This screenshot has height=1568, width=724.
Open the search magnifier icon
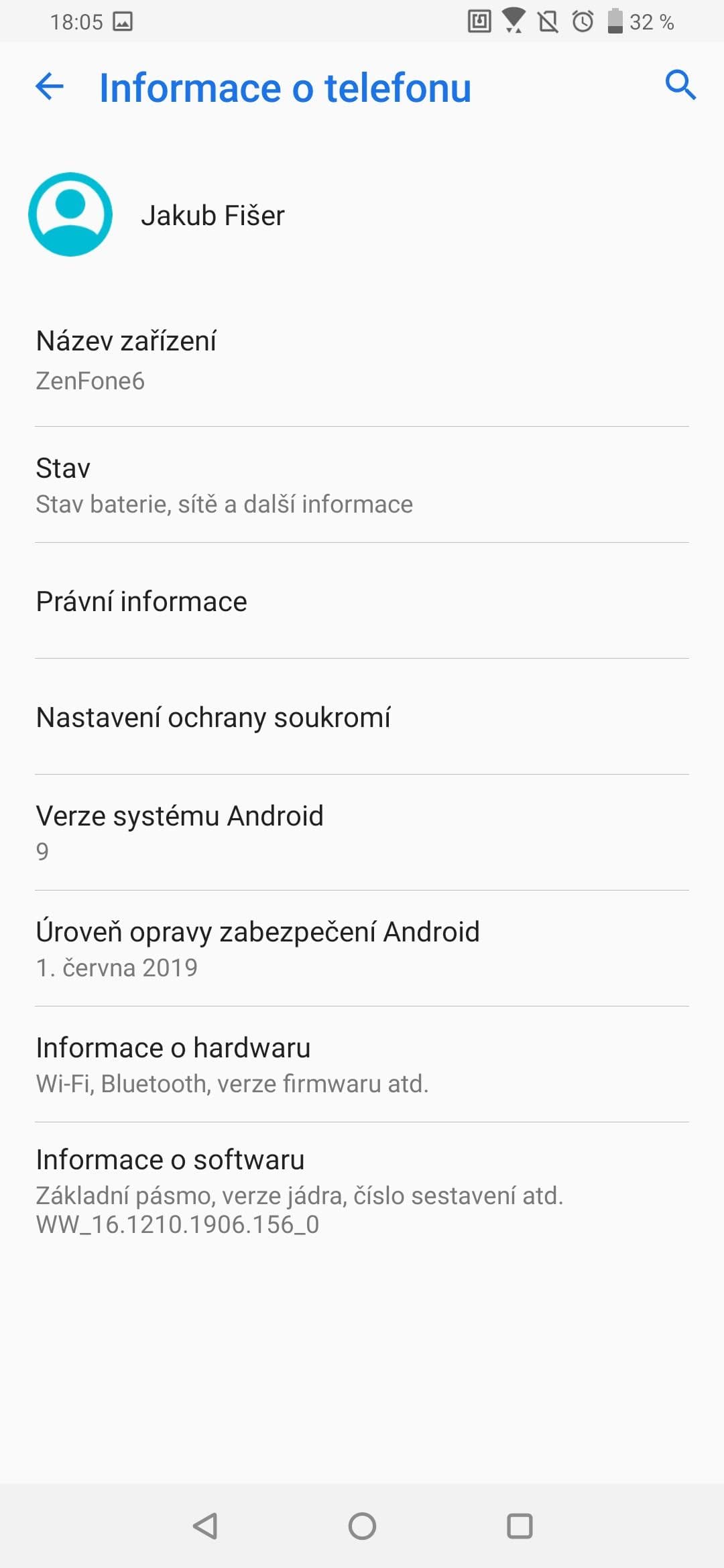pyautogui.click(x=680, y=85)
